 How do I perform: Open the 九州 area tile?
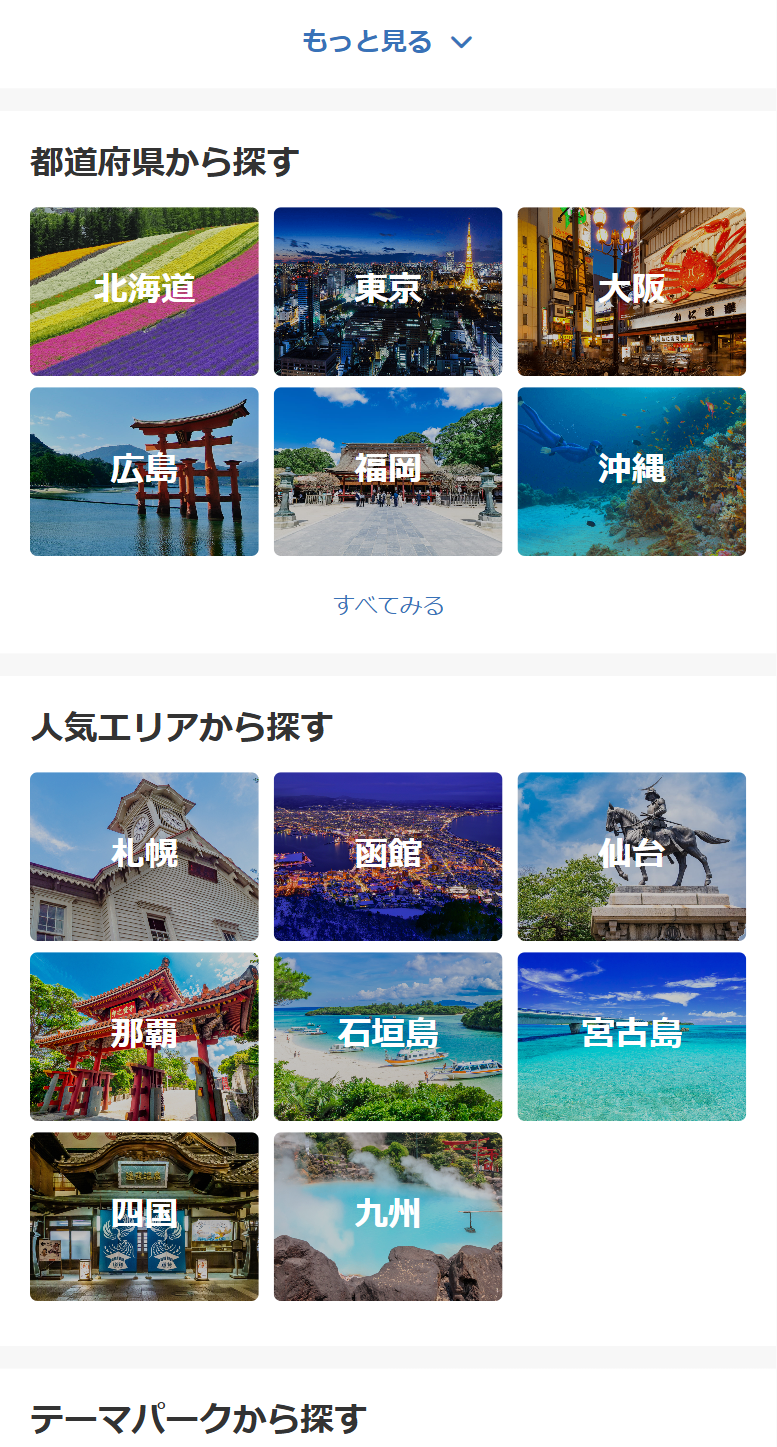[x=388, y=1216]
